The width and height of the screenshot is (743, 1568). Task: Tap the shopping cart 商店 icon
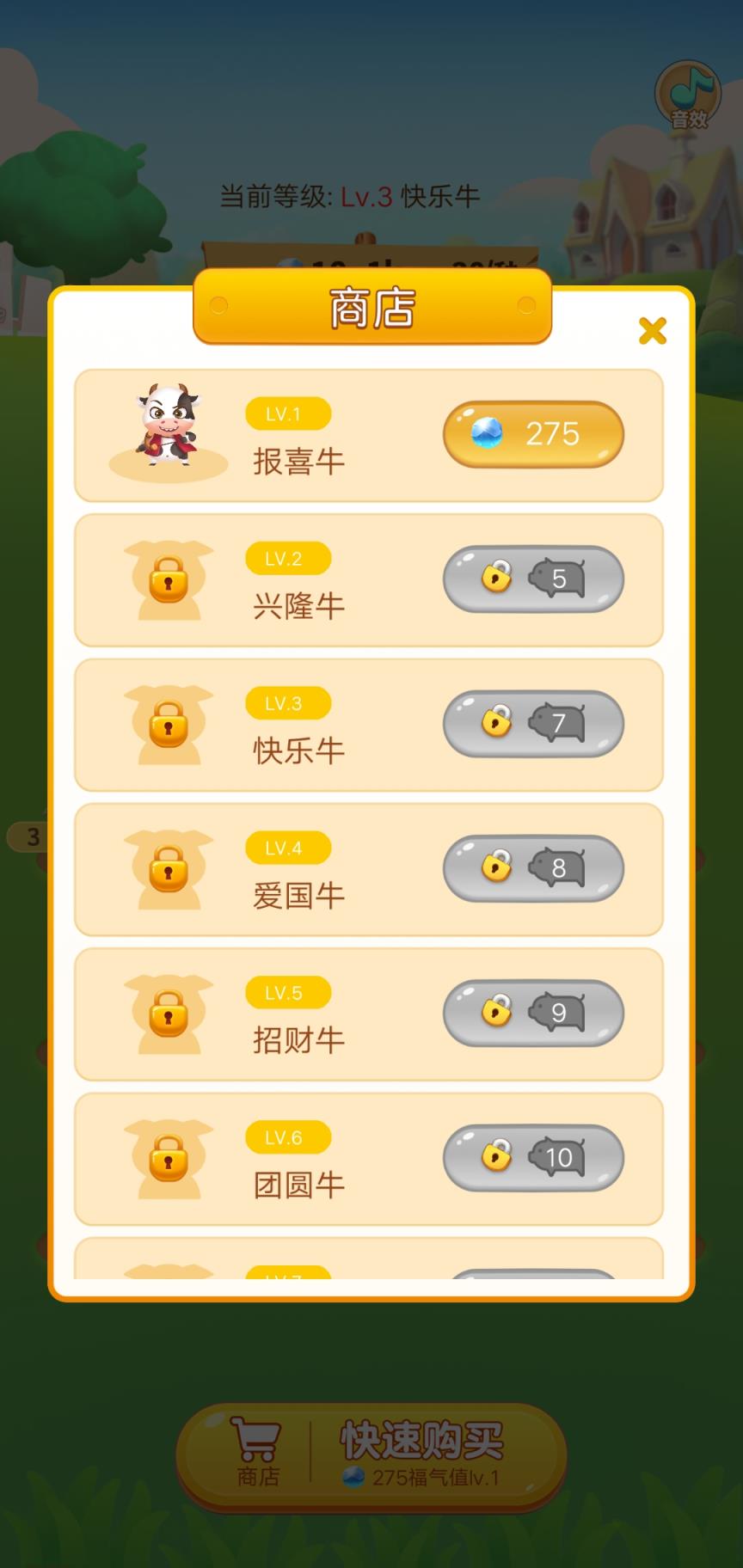point(254,1451)
